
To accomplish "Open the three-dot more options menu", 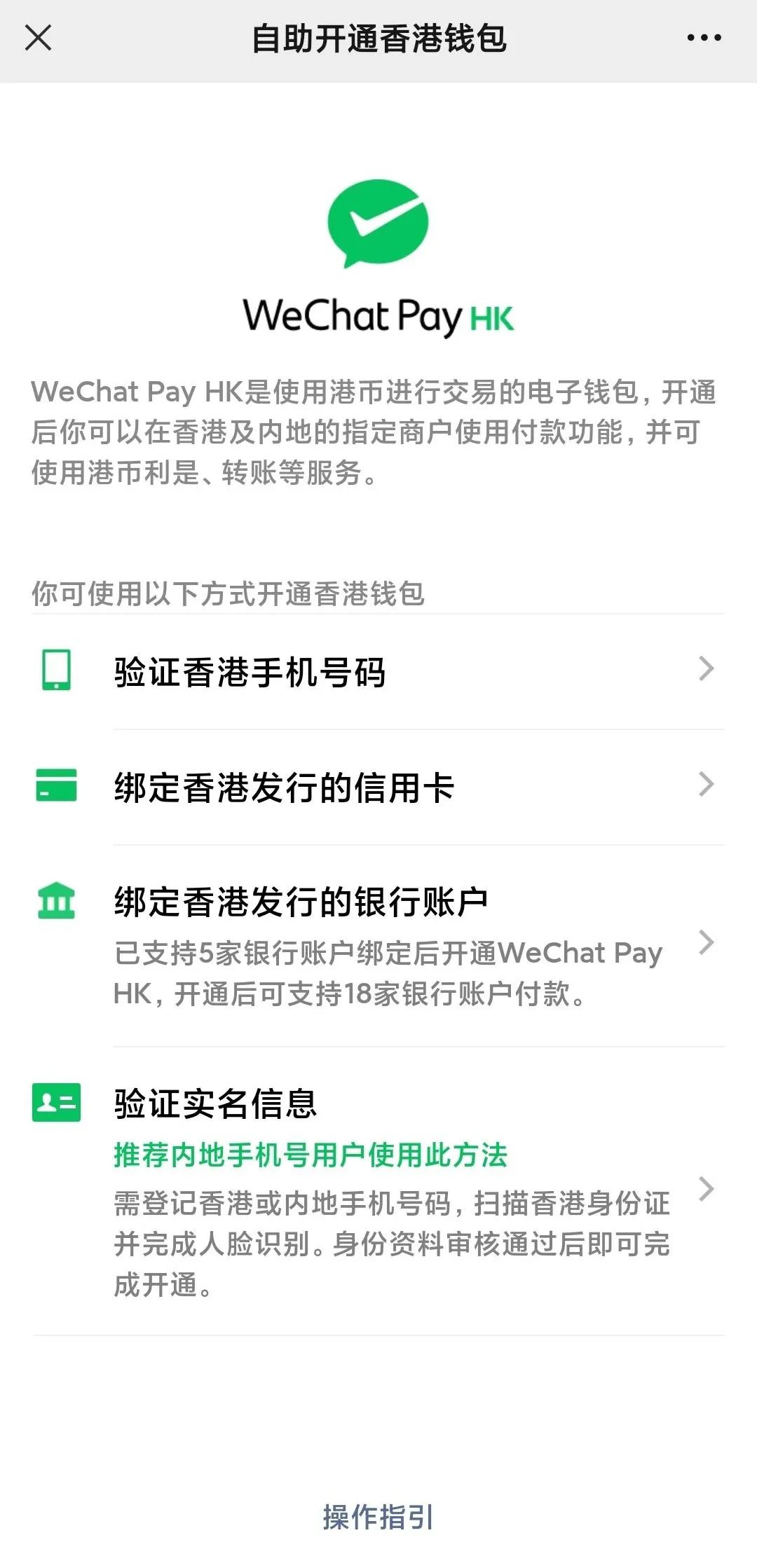I will (x=704, y=38).
